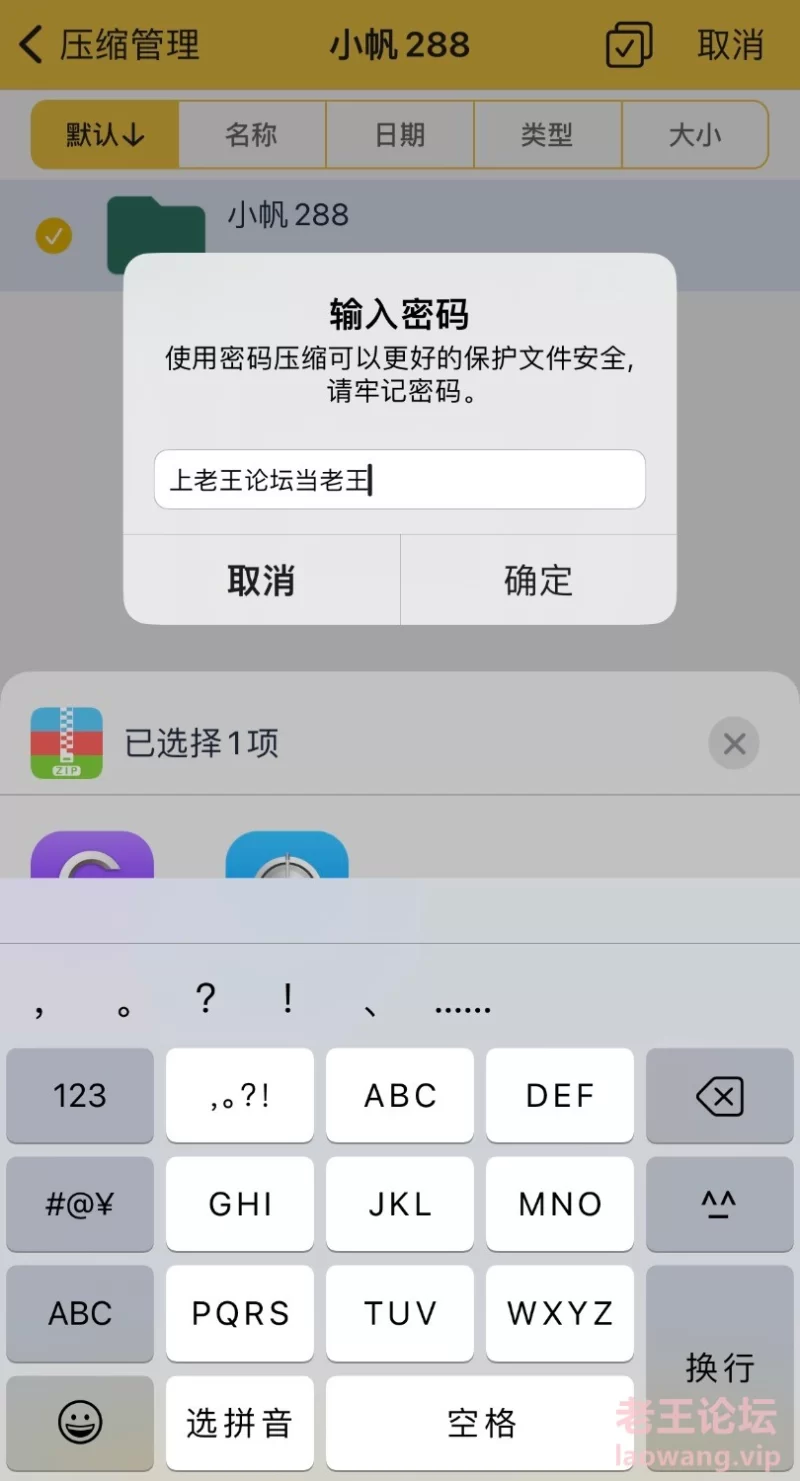800x1481 pixels.
Task: Tap the emoji keyboard key
Action: [x=80, y=1423]
